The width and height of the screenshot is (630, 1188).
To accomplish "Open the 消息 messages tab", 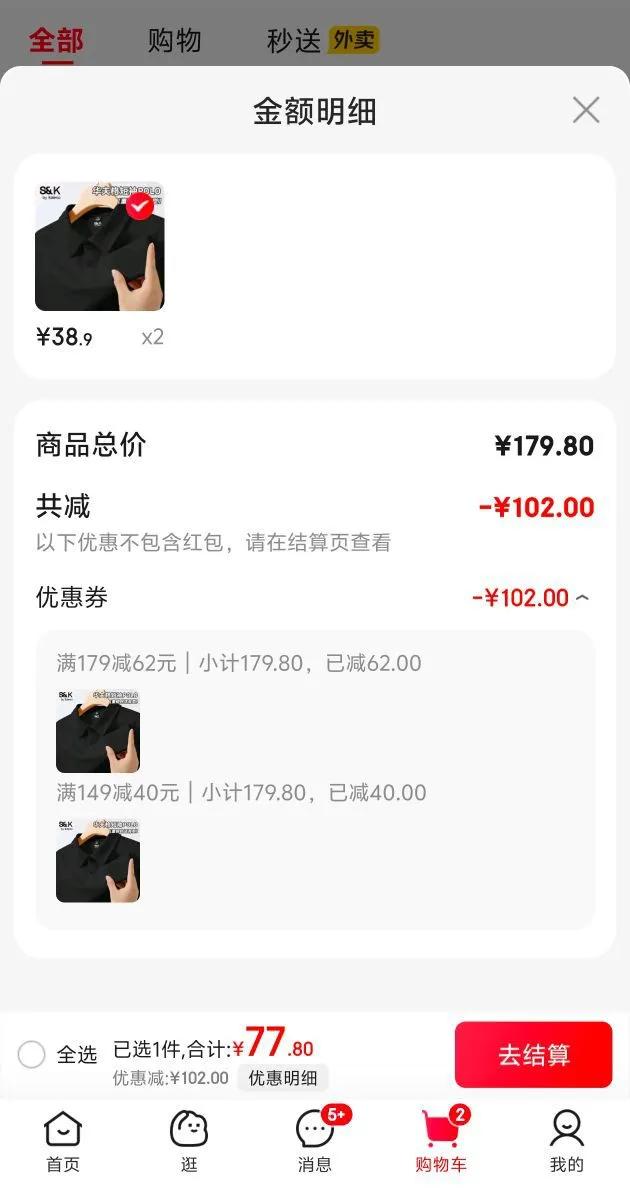I will [315, 1141].
